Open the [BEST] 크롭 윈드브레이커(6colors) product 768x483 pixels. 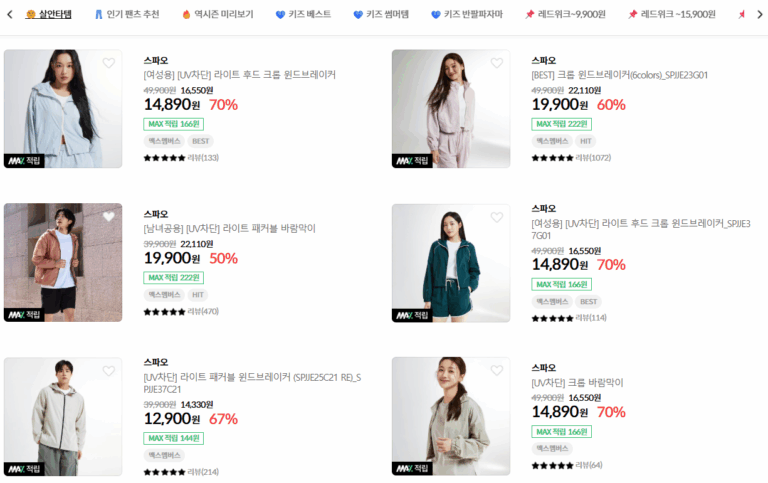[x=621, y=75]
